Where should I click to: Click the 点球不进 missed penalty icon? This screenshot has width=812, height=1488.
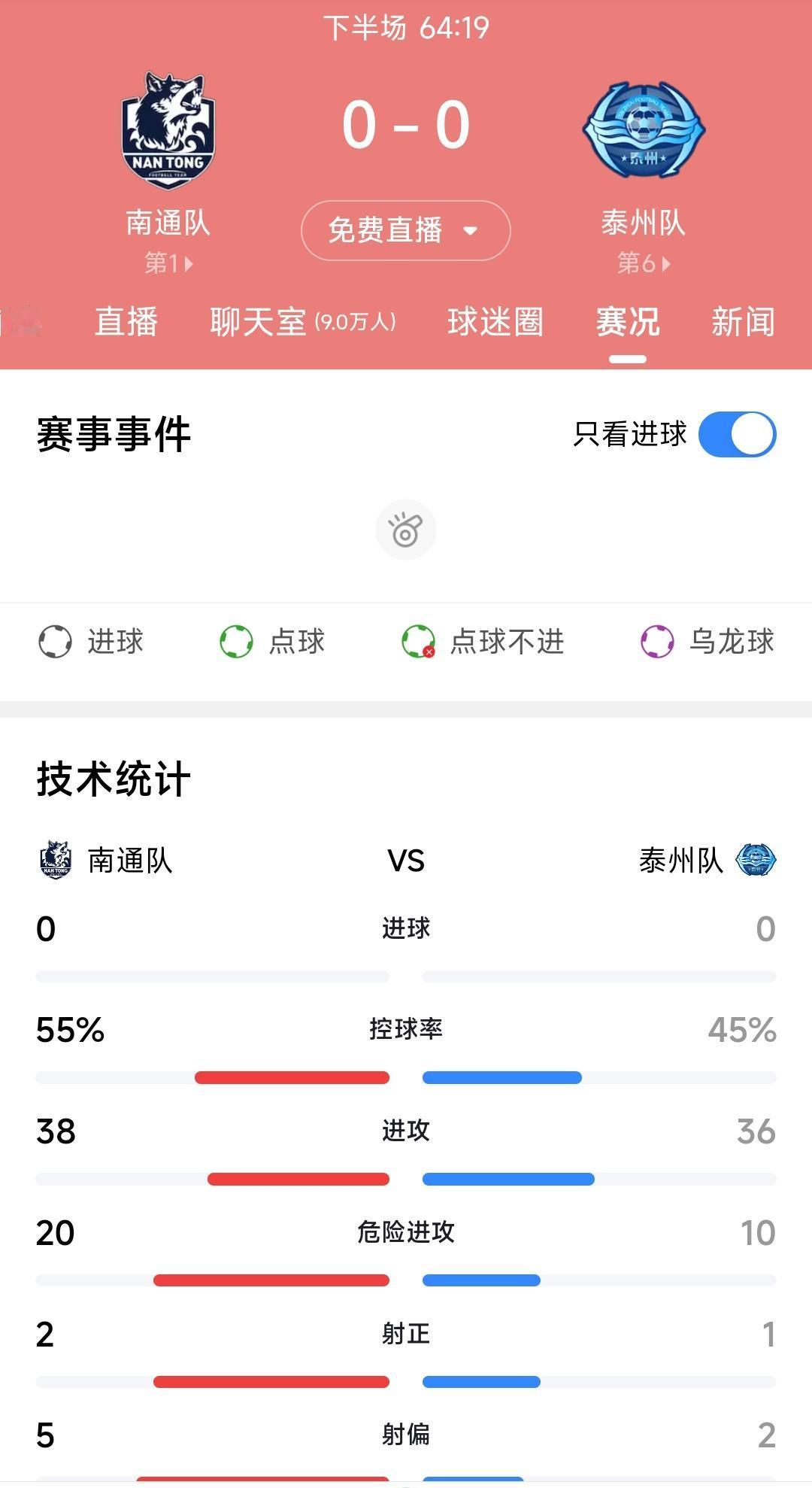pyautogui.click(x=417, y=642)
